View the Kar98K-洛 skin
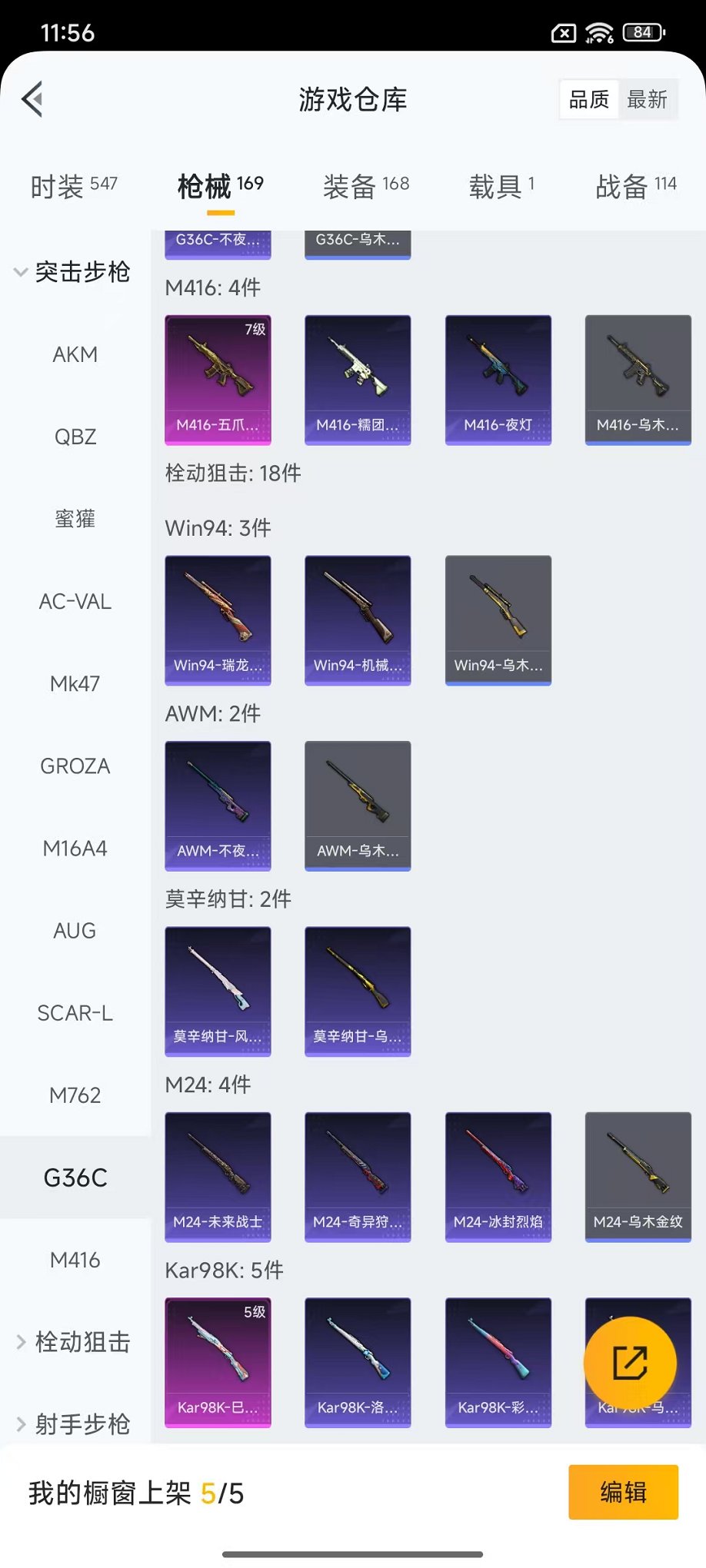The height and width of the screenshot is (1568, 706). 358,1361
